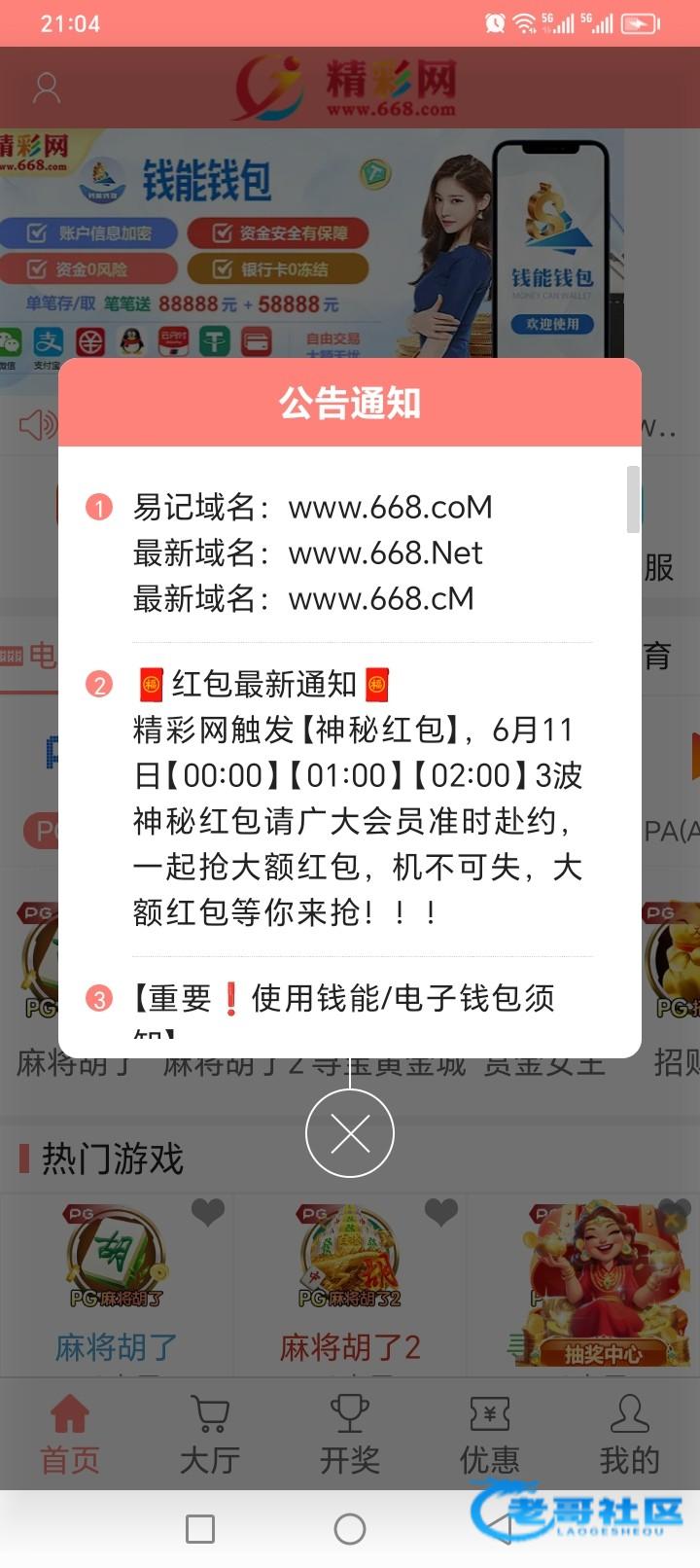
Task: Switch to the 首页 tab
Action: pos(70,1435)
